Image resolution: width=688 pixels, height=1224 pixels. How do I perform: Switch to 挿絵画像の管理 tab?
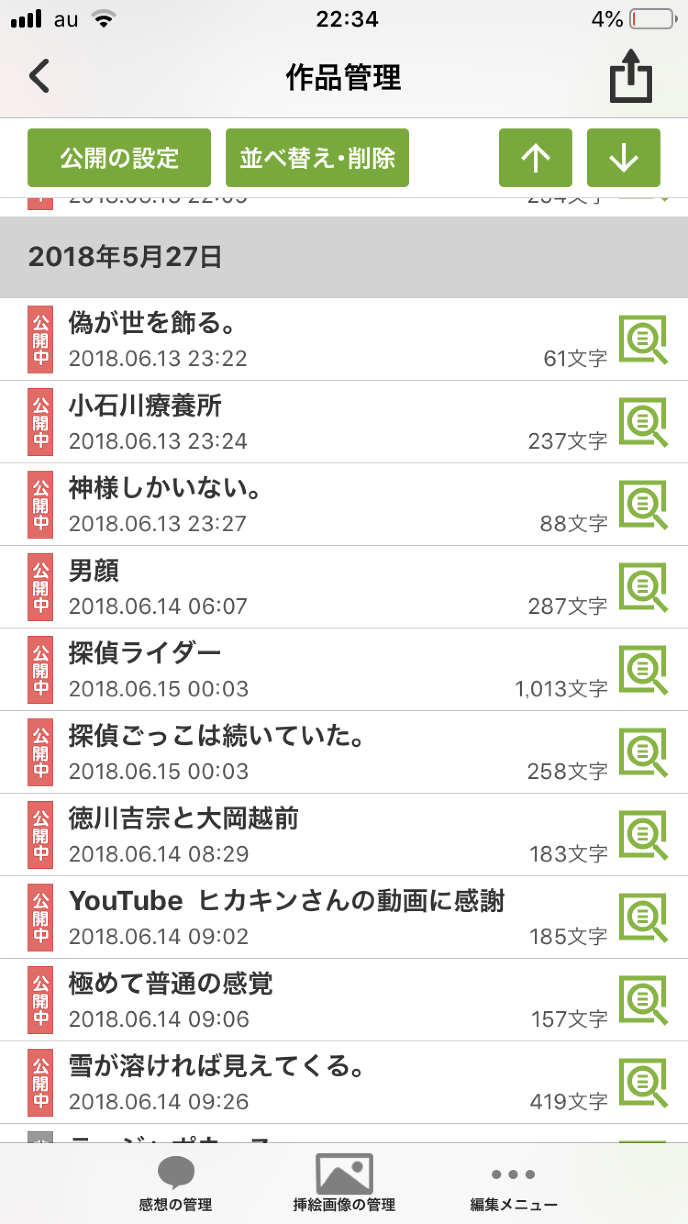point(344,1183)
